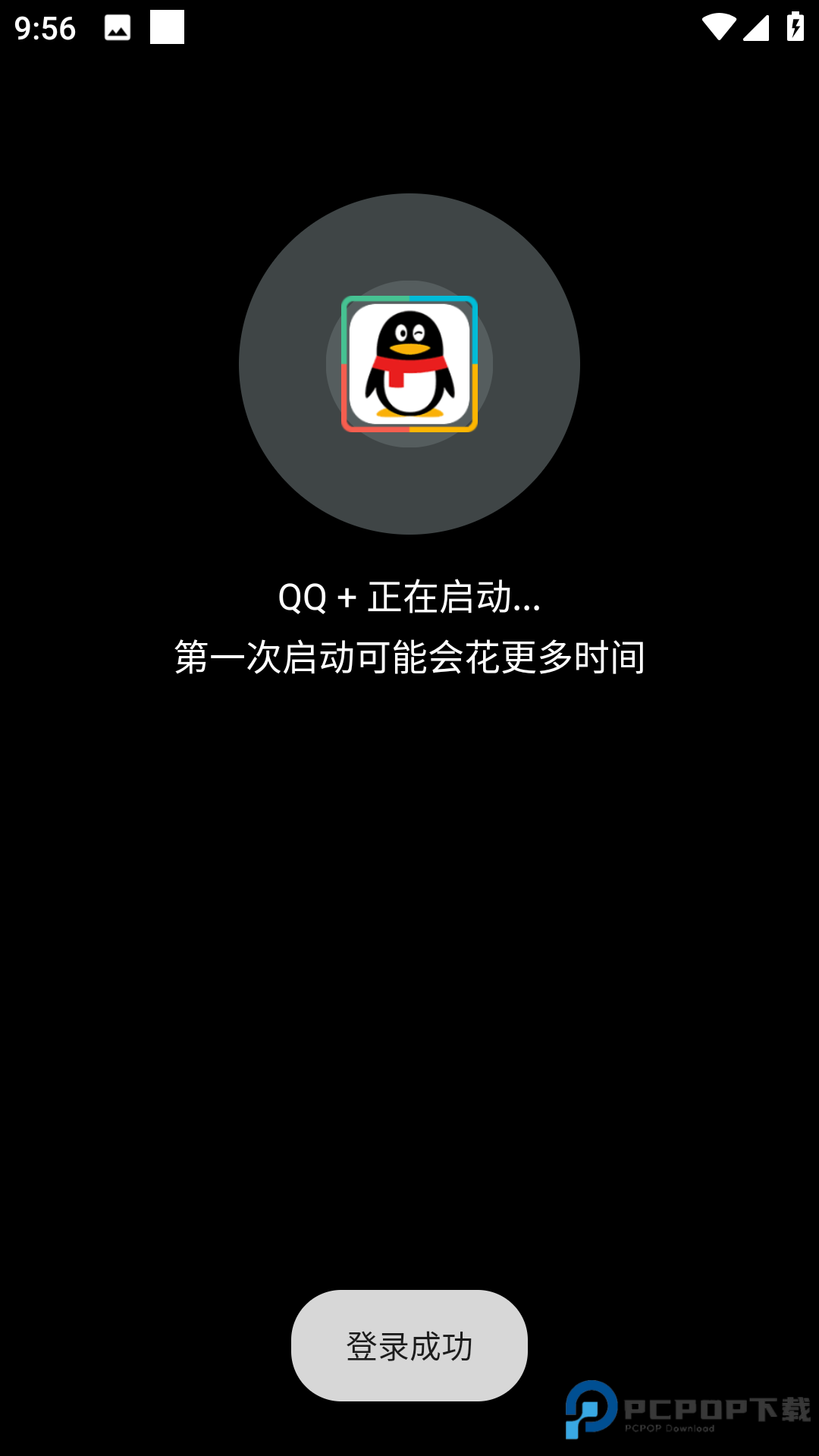Image resolution: width=819 pixels, height=1456 pixels.
Task: Tap the QQ penguin app icon
Action: click(x=409, y=364)
